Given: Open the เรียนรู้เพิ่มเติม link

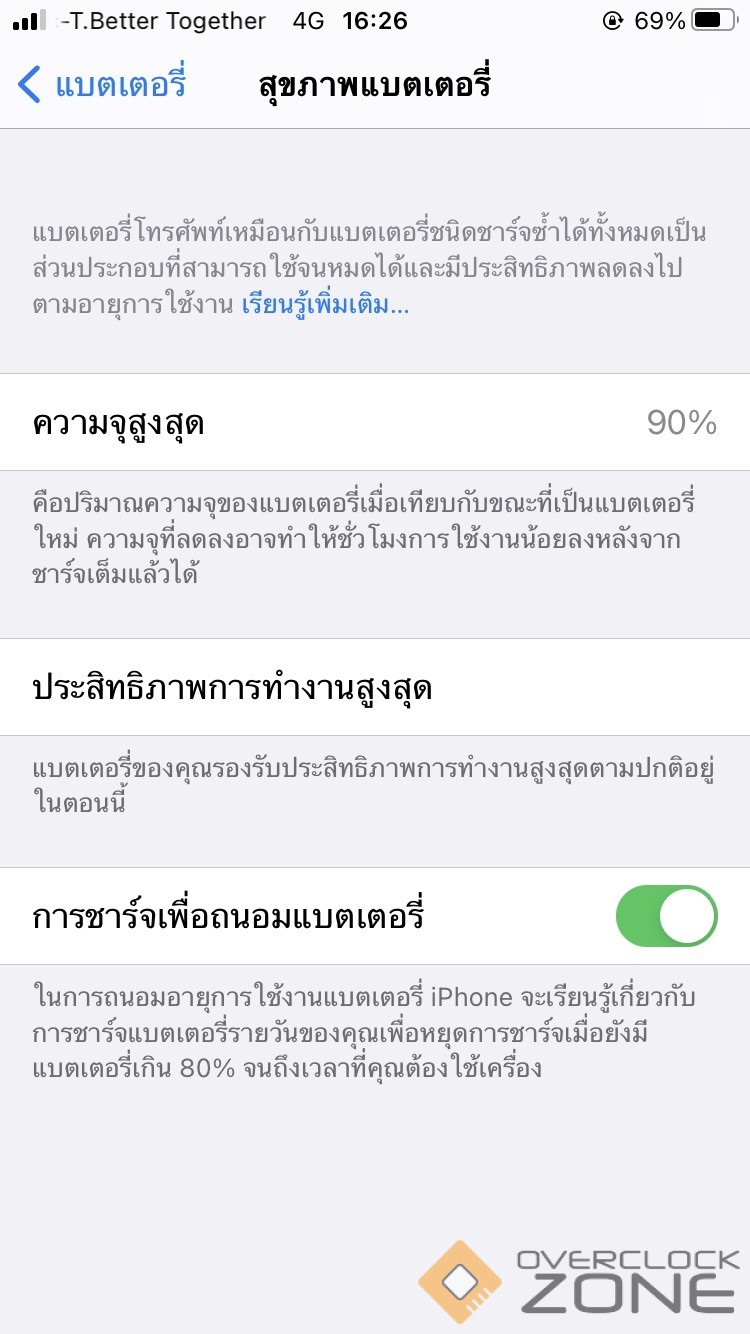Looking at the screenshot, I should tap(325, 305).
